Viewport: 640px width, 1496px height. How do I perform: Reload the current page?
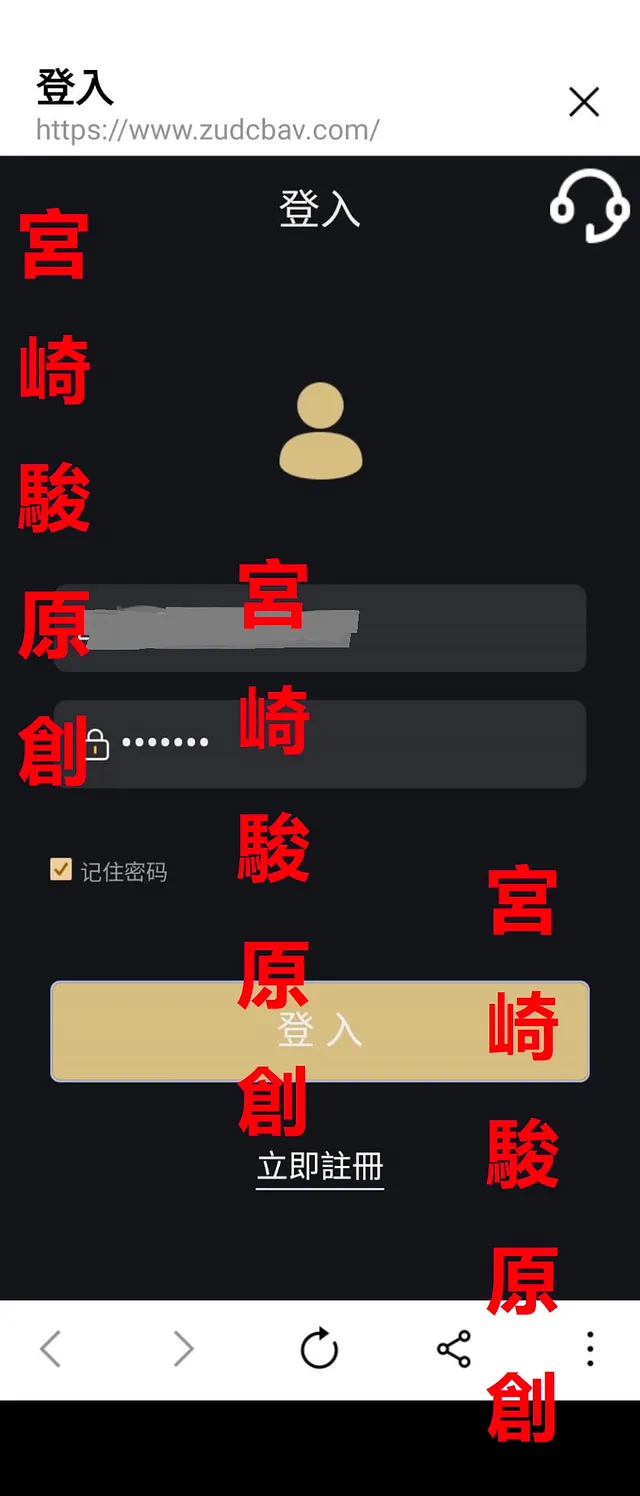pyautogui.click(x=320, y=1349)
